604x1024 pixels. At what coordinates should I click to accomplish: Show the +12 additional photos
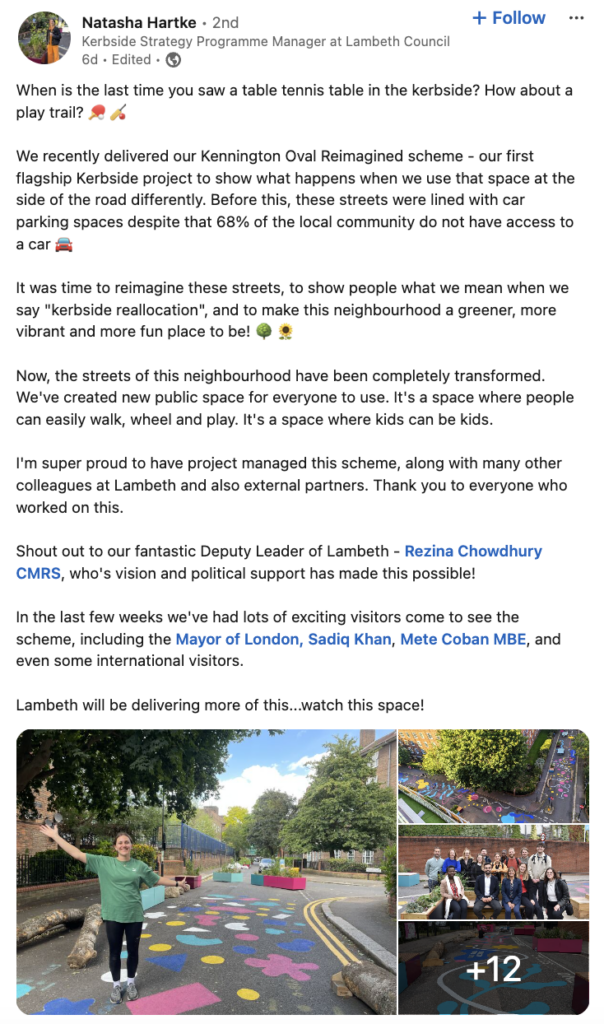click(x=494, y=970)
